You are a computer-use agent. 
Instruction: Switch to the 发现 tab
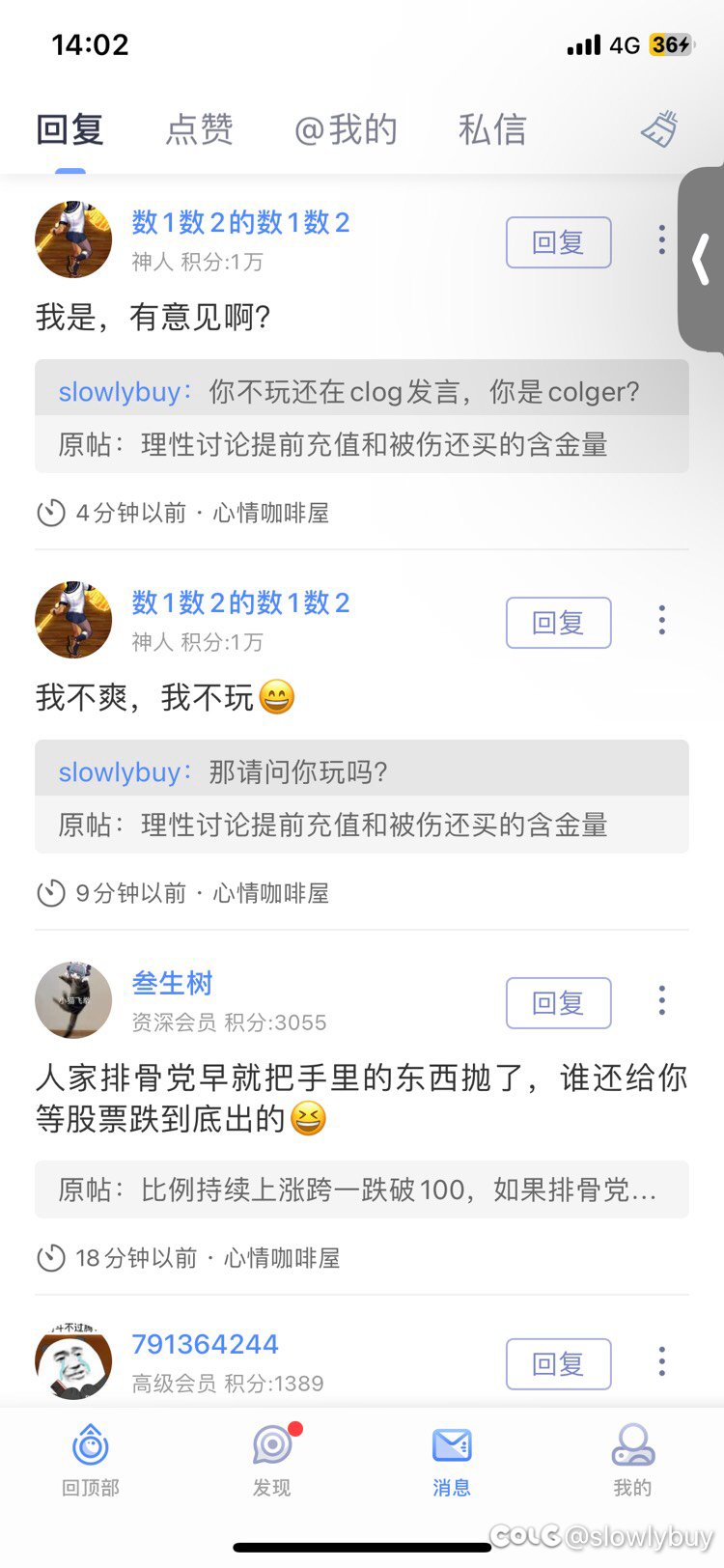pyautogui.click(x=272, y=1460)
